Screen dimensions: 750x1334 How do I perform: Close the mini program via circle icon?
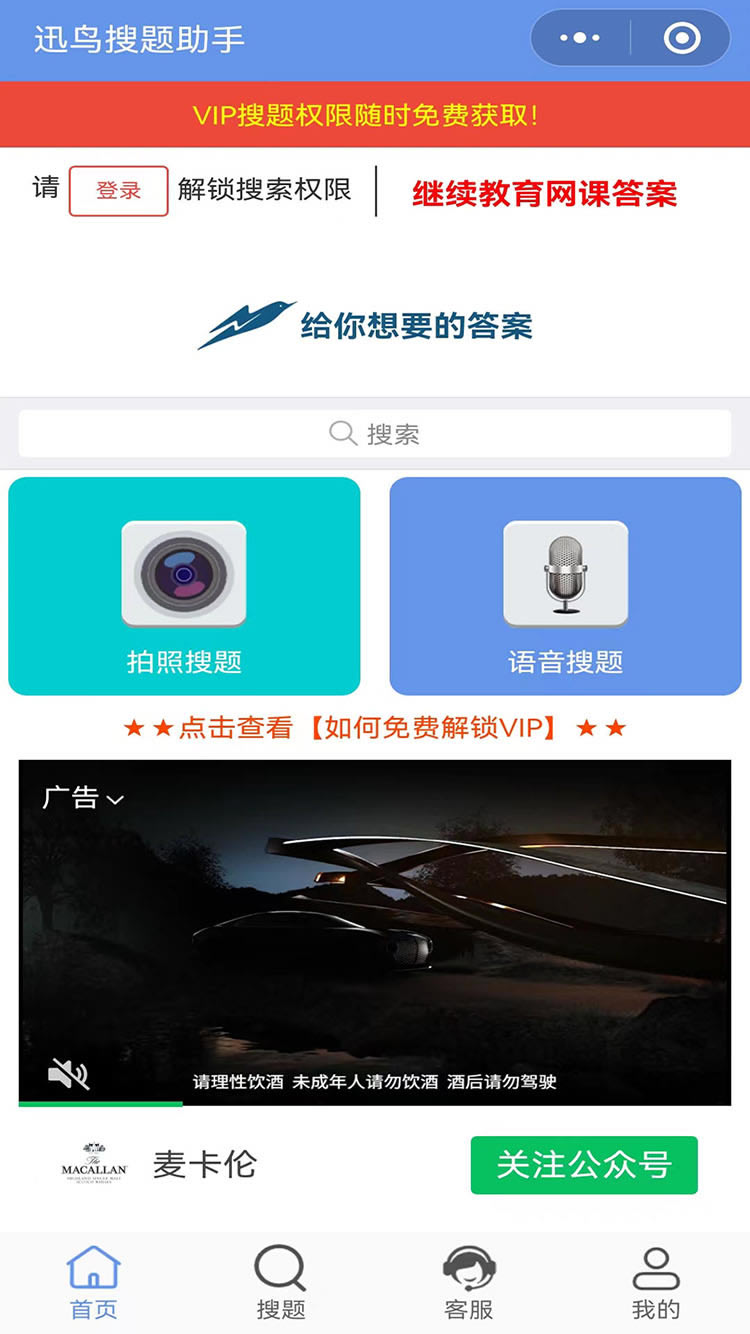tap(682, 38)
